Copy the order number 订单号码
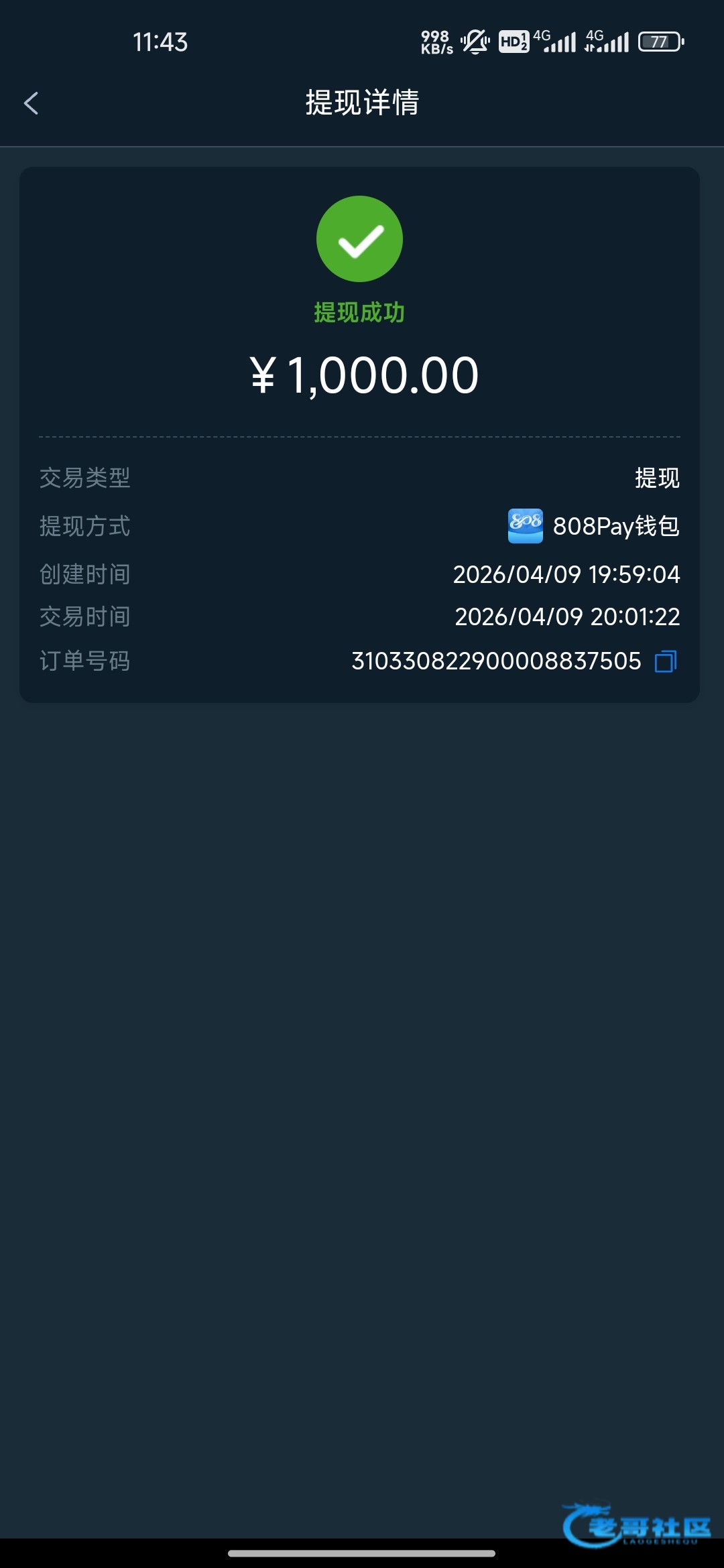724x1568 pixels. (x=665, y=661)
